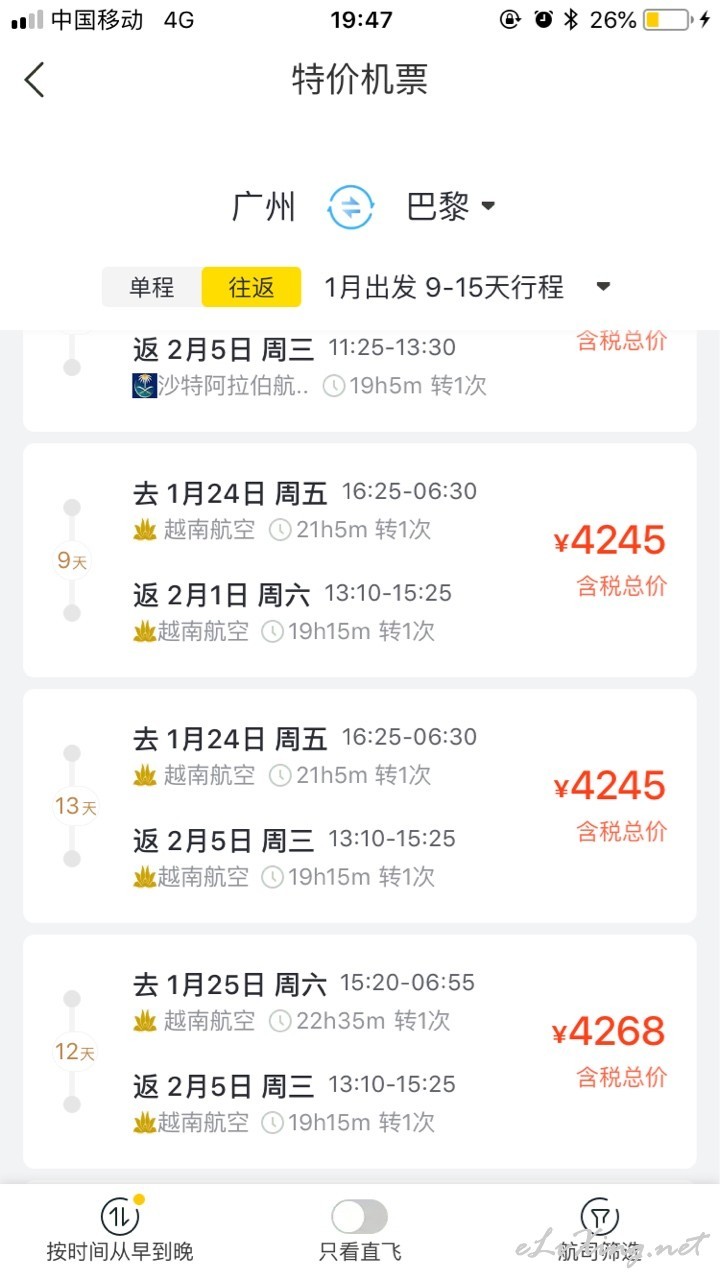Sort flights by 按时间从早到晚
Screen dimensions: 720x1280
tap(120, 1231)
